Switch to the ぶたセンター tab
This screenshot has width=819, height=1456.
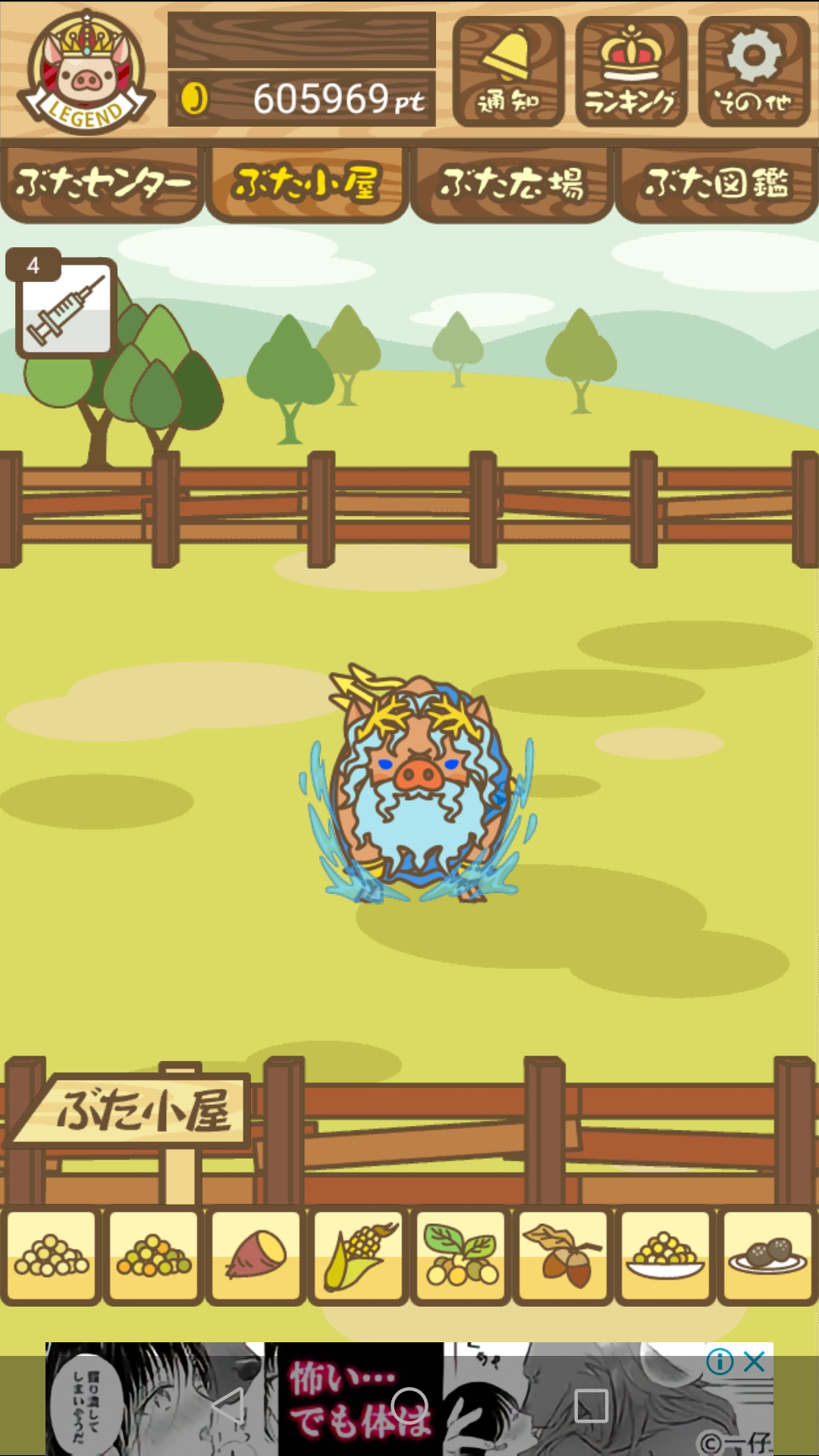102,184
